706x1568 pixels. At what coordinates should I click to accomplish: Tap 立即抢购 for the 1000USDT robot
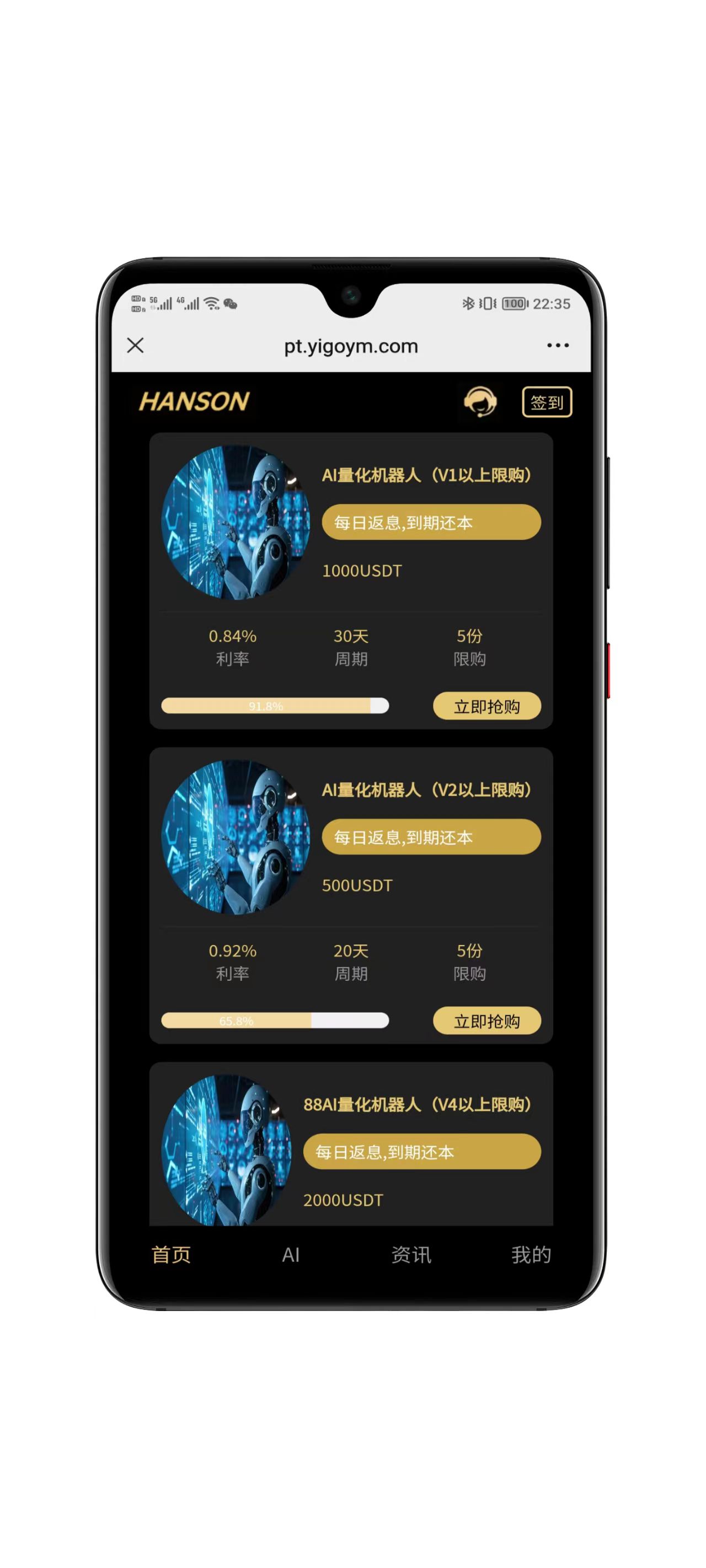(x=486, y=706)
